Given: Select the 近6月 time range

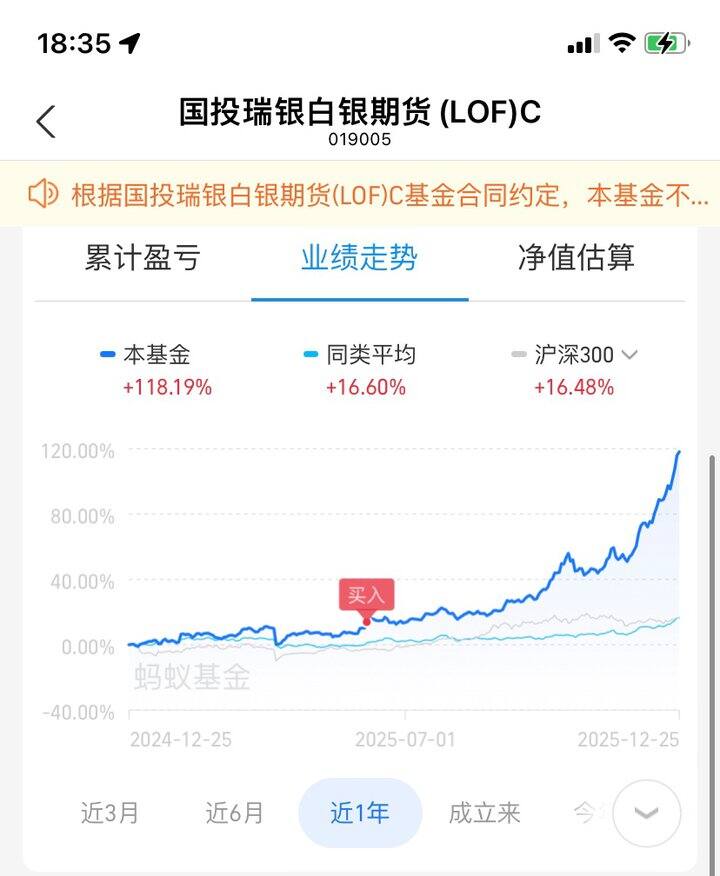Looking at the screenshot, I should click(235, 813).
